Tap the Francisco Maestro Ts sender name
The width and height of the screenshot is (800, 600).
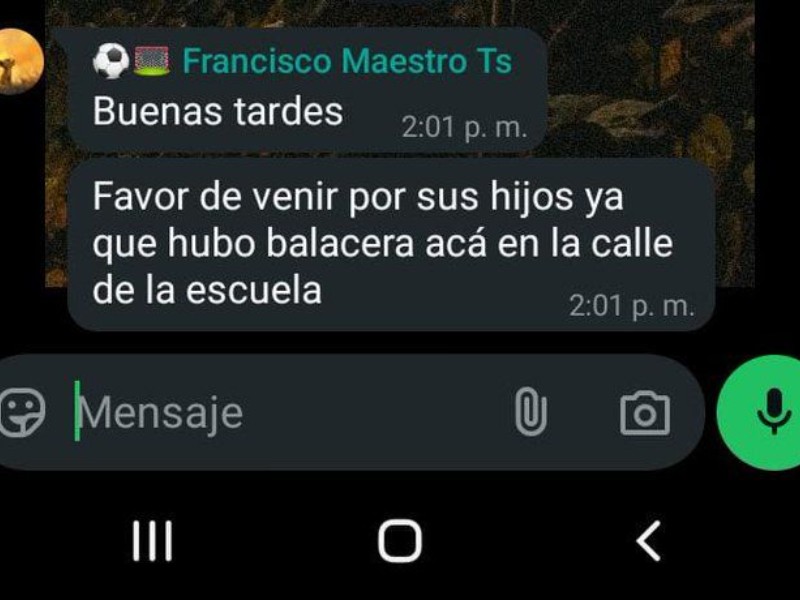tap(346, 62)
